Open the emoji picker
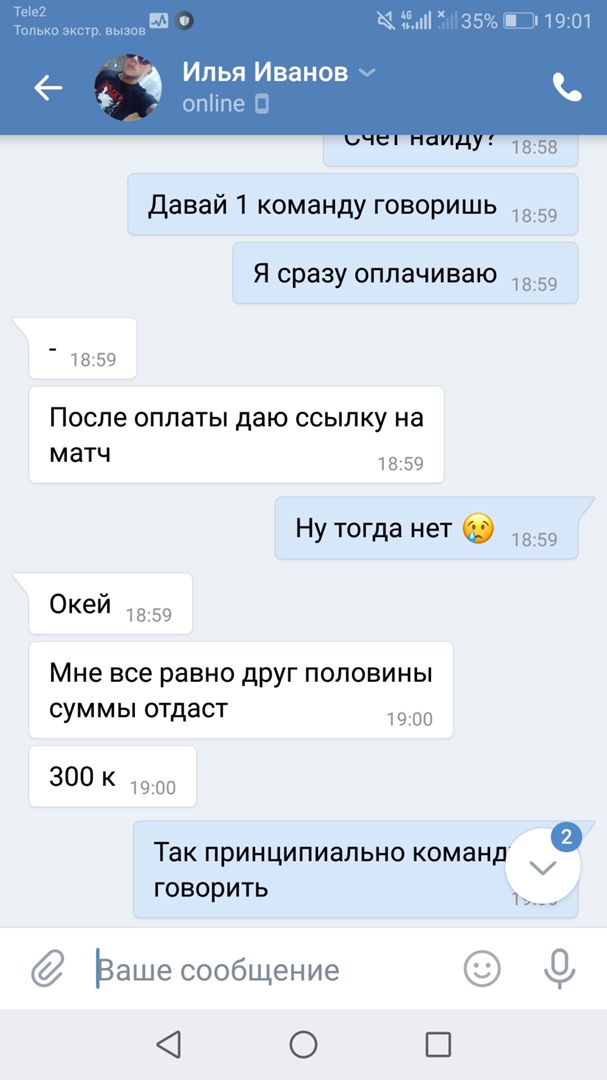Image resolution: width=607 pixels, height=1080 pixels. (482, 968)
